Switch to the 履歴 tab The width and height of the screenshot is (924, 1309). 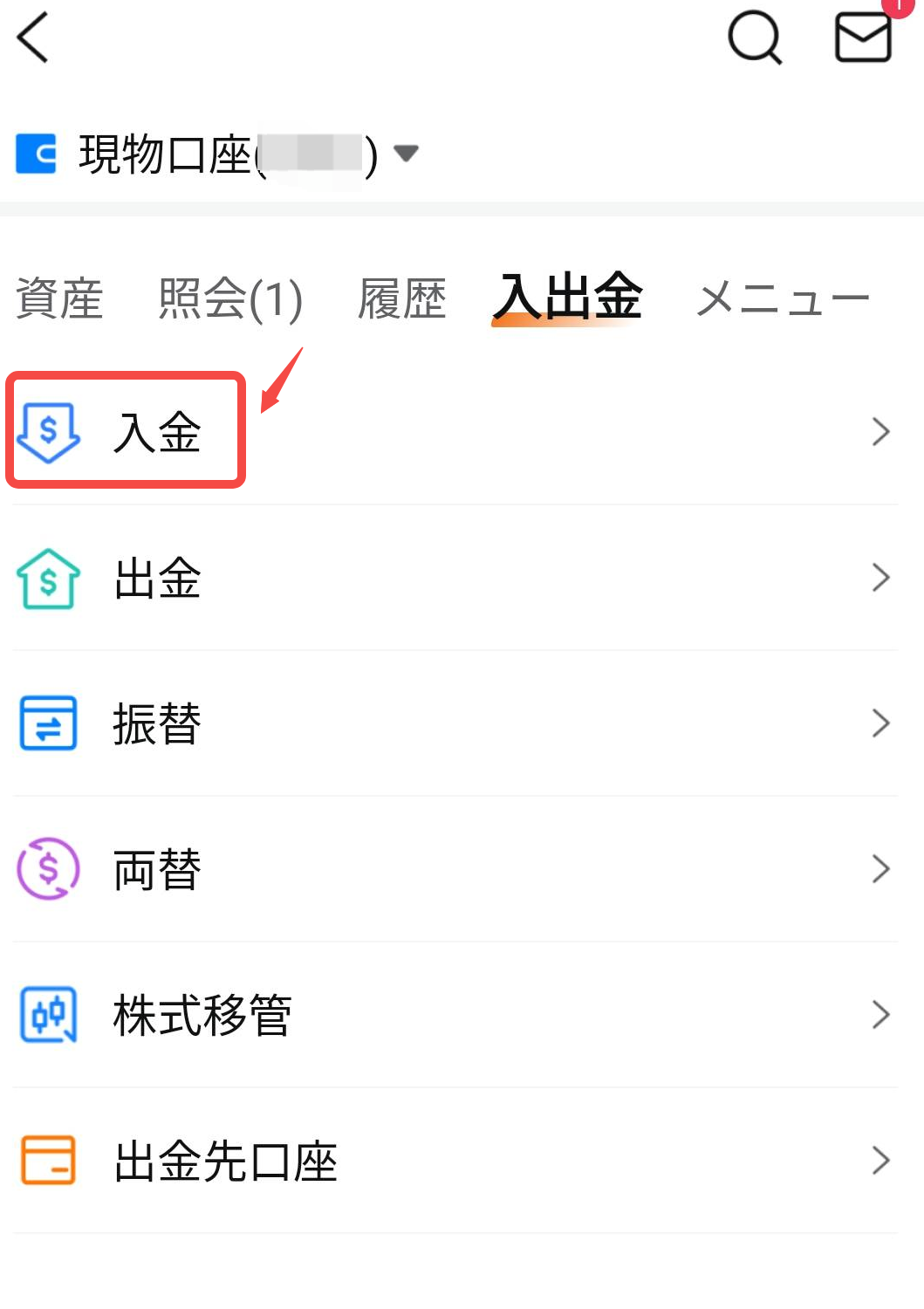pos(401,298)
